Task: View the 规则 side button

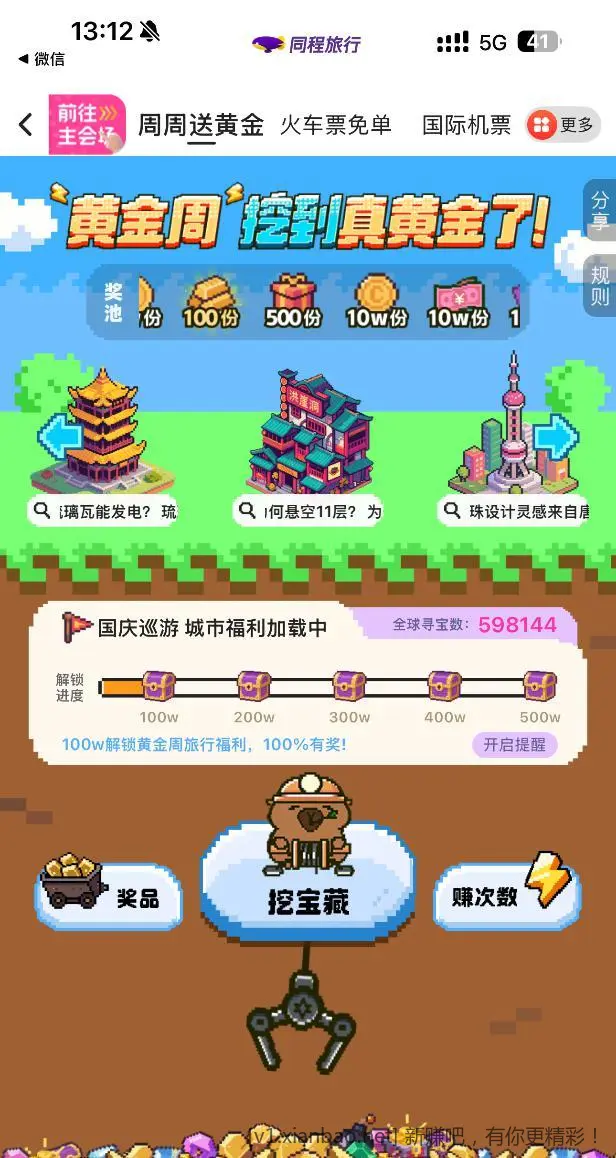Action: click(599, 286)
